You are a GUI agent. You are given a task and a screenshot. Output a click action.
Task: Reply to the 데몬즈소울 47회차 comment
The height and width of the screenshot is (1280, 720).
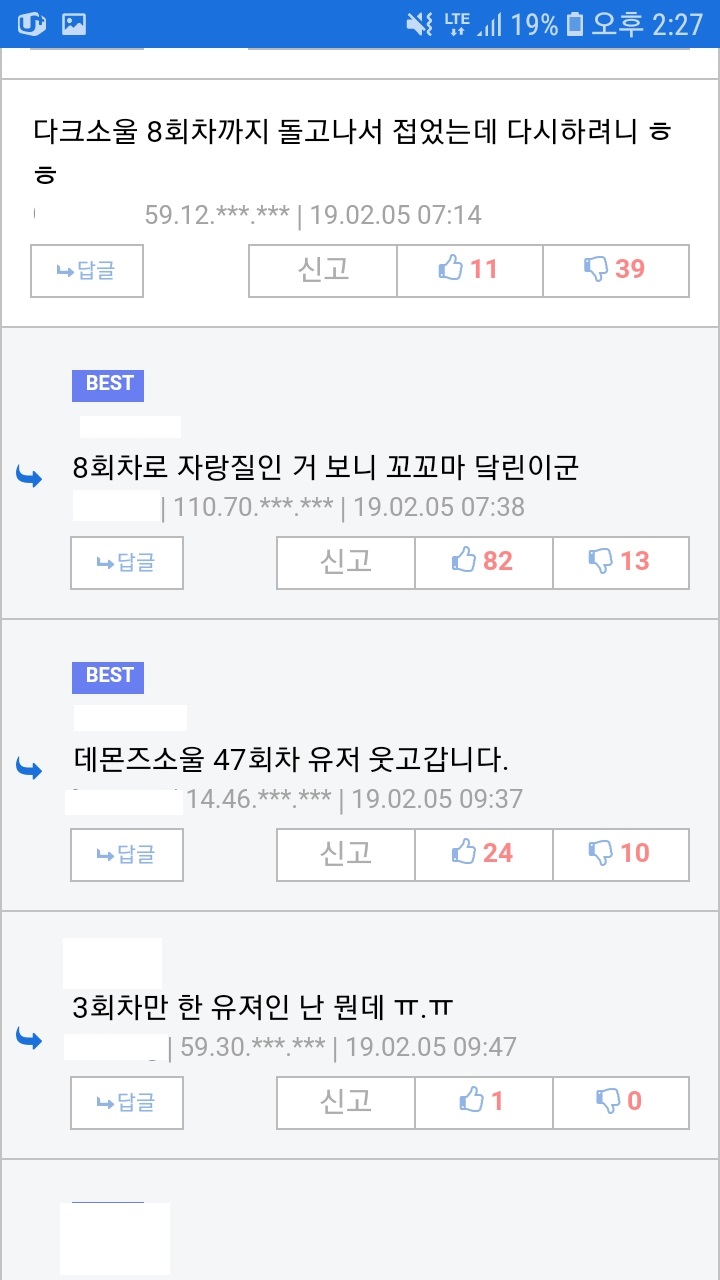pyautogui.click(x=127, y=855)
